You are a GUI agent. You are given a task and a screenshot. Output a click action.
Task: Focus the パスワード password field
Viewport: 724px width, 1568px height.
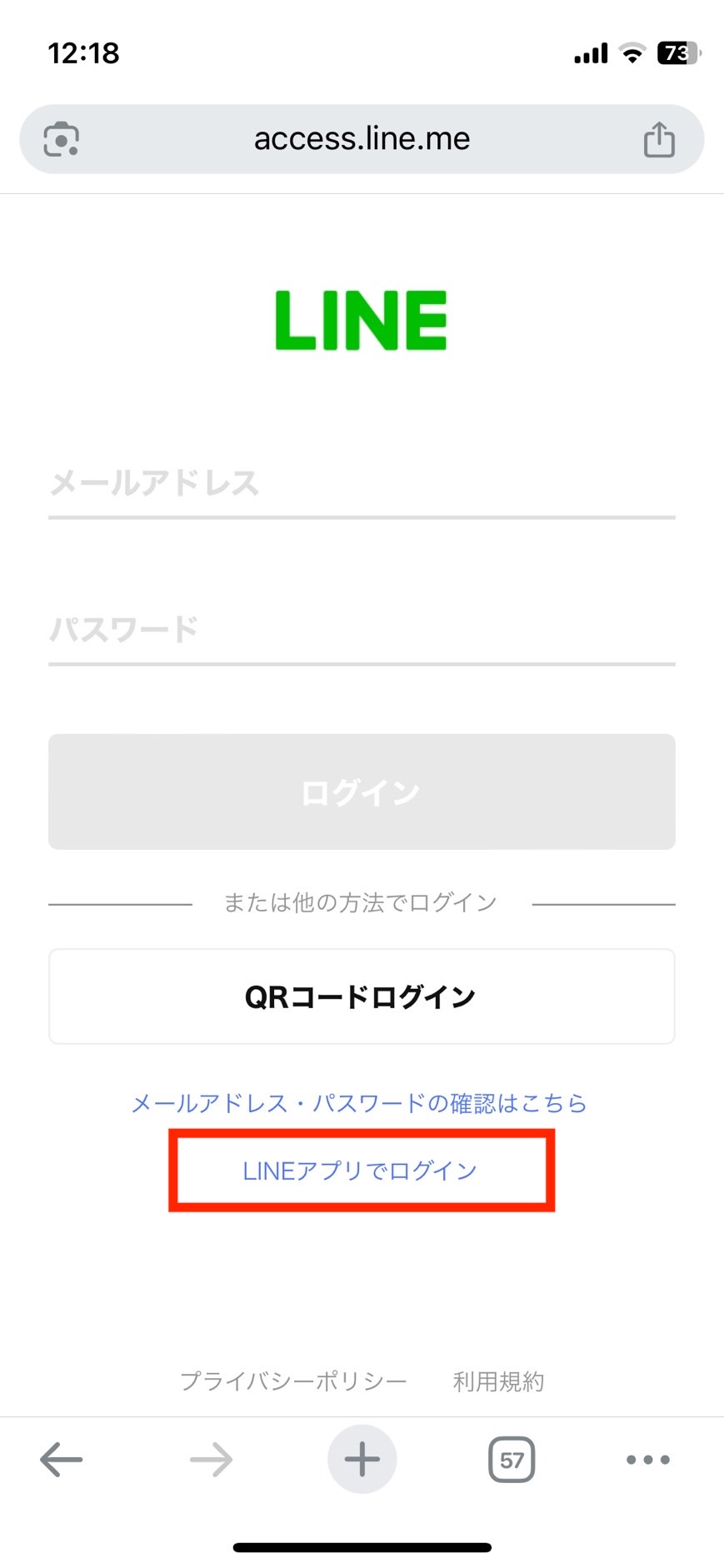[x=362, y=630]
